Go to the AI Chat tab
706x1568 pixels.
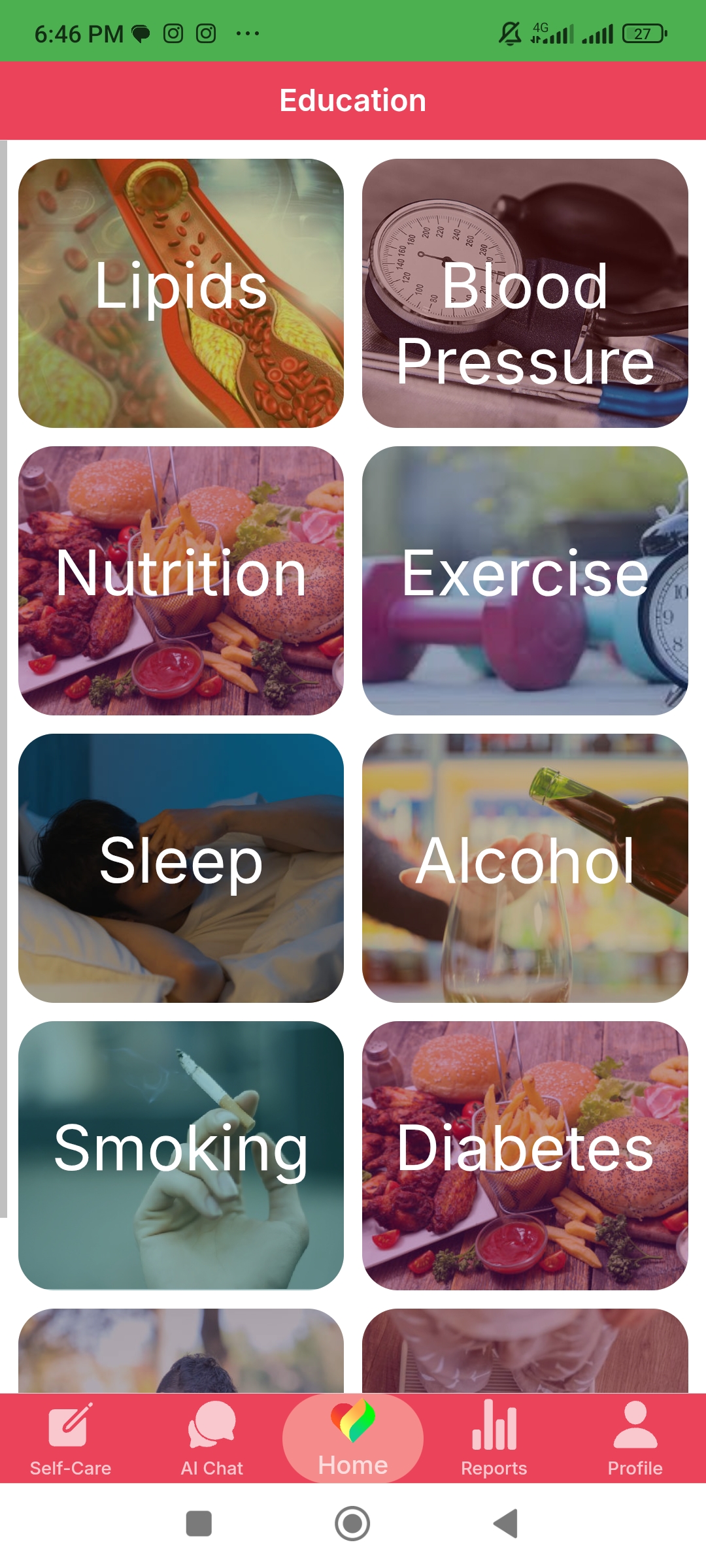212,1439
